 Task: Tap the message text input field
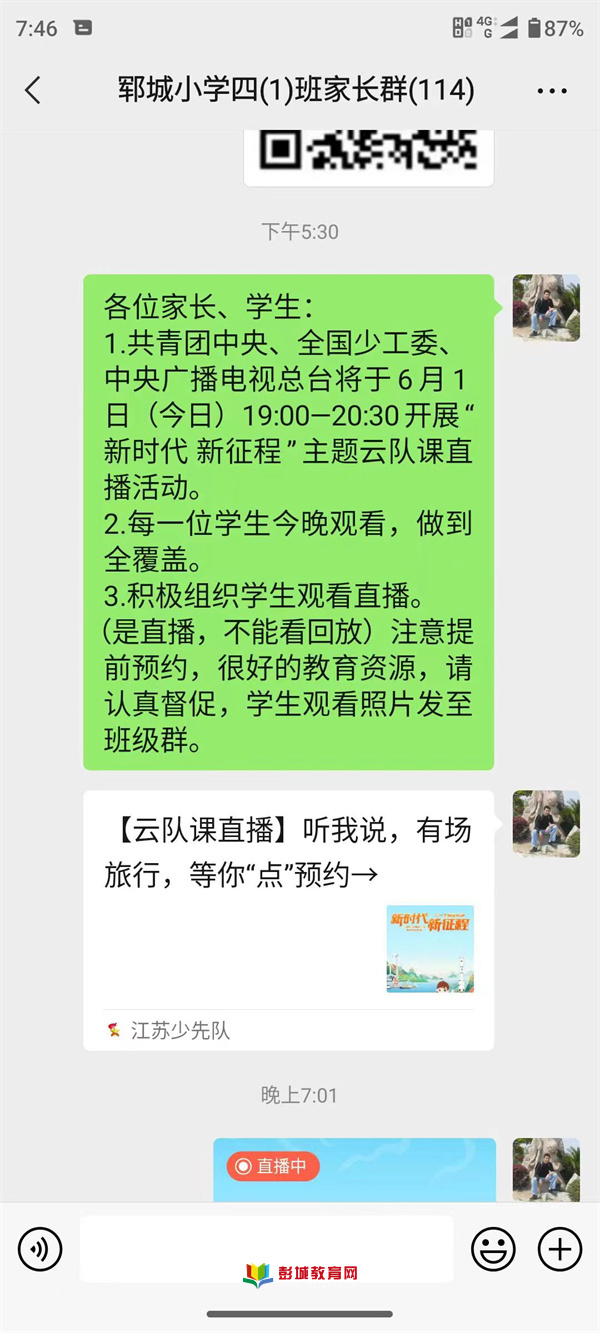(x=266, y=1248)
